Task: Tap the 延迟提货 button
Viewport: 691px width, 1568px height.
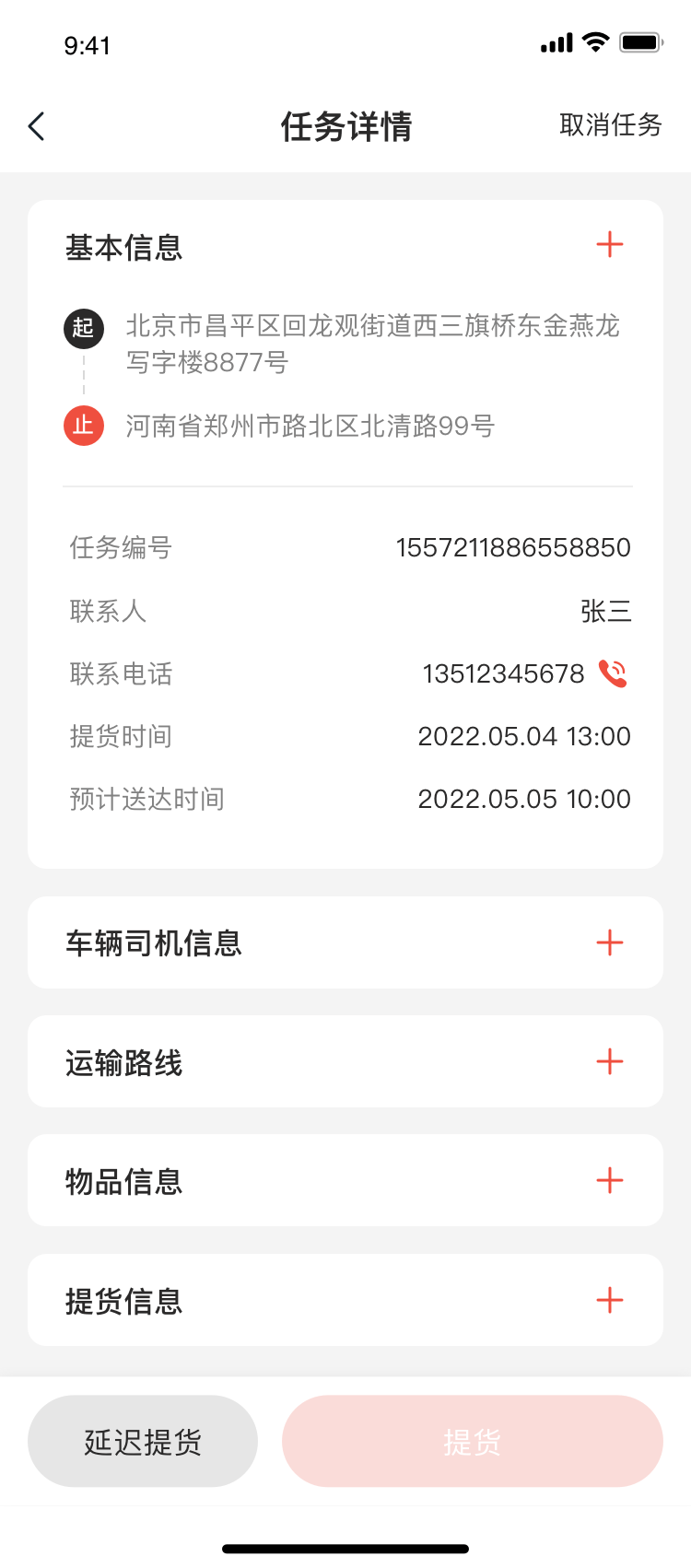Action: coord(143,1441)
